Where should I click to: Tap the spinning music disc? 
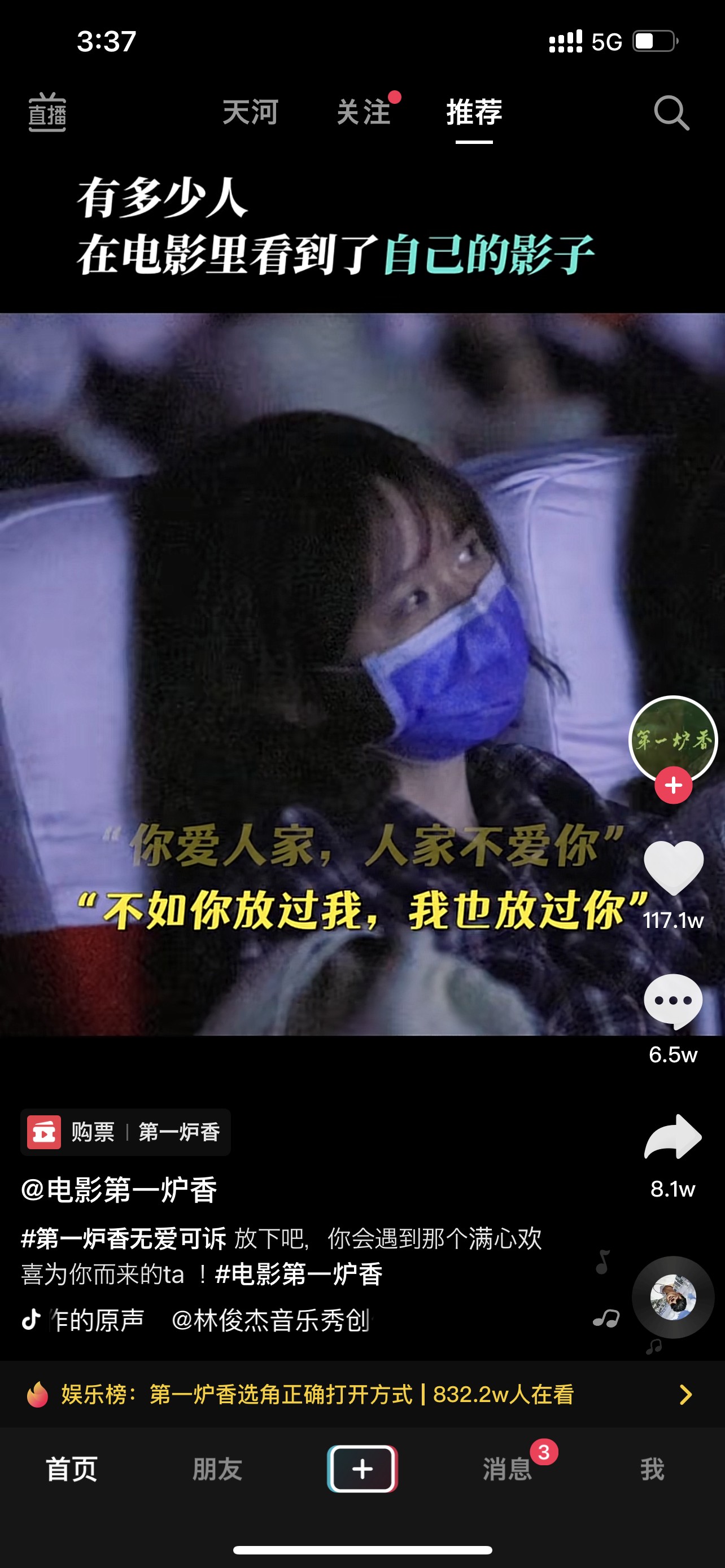[672, 1297]
